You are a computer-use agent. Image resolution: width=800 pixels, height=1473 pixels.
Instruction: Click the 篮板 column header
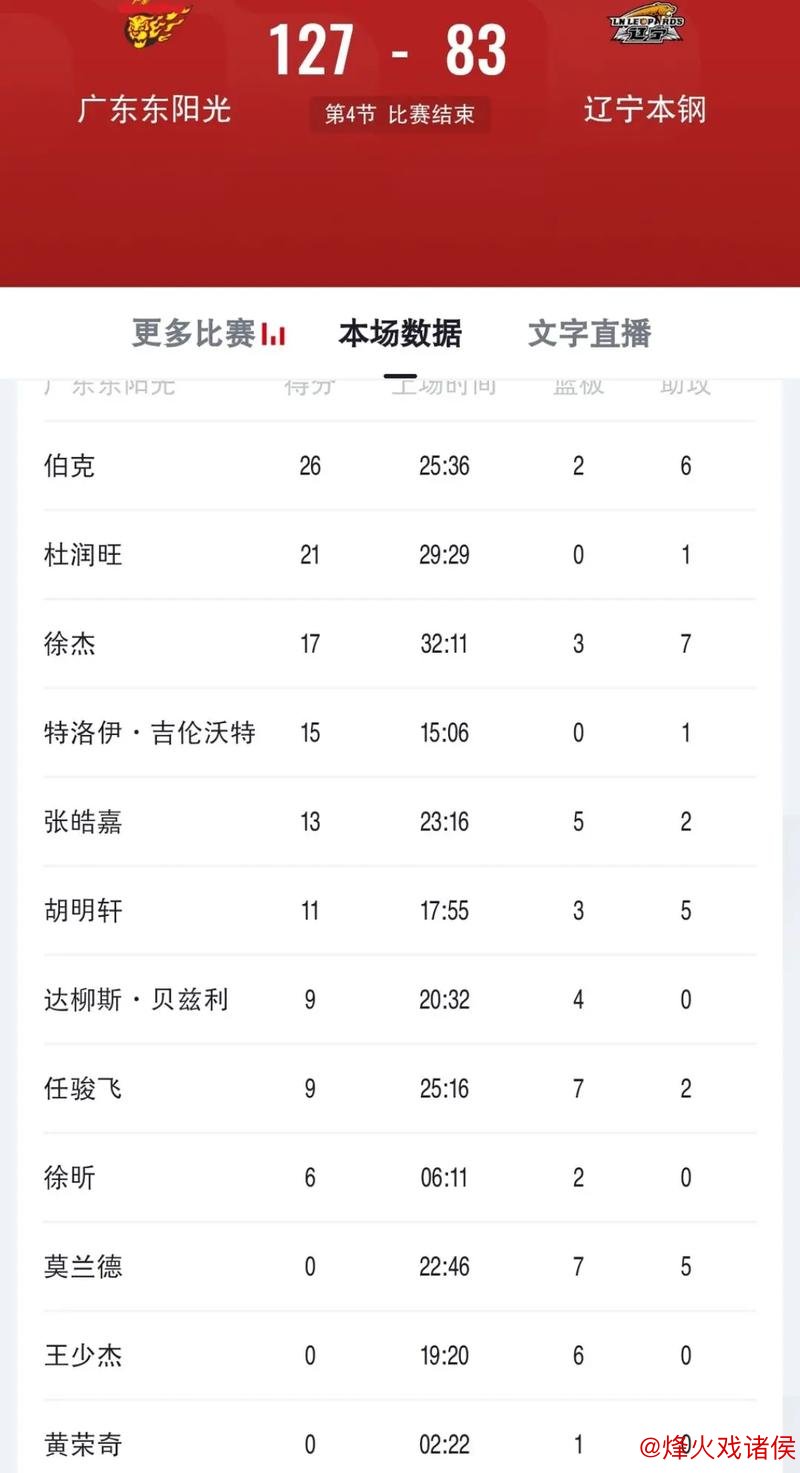coord(578,384)
